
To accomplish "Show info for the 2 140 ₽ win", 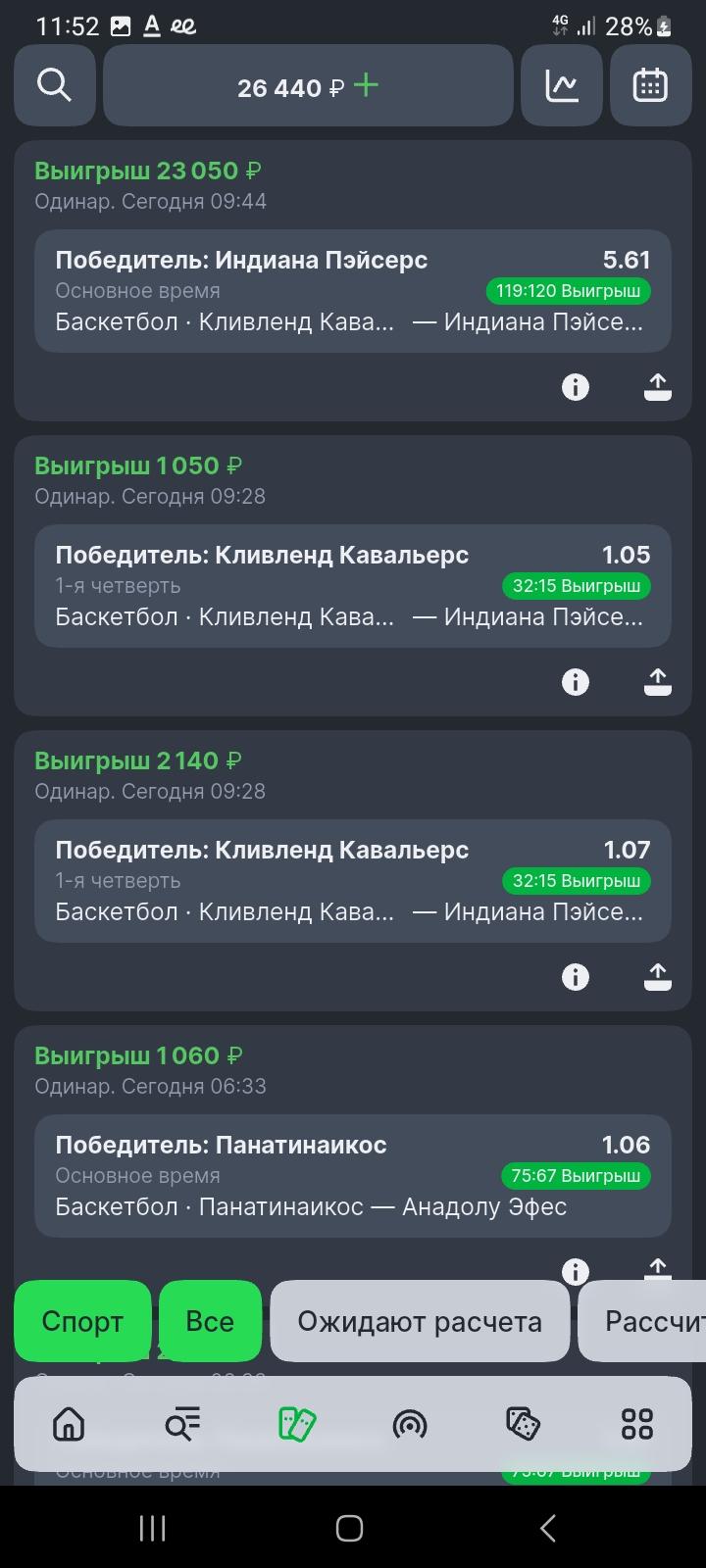I will (576, 976).
